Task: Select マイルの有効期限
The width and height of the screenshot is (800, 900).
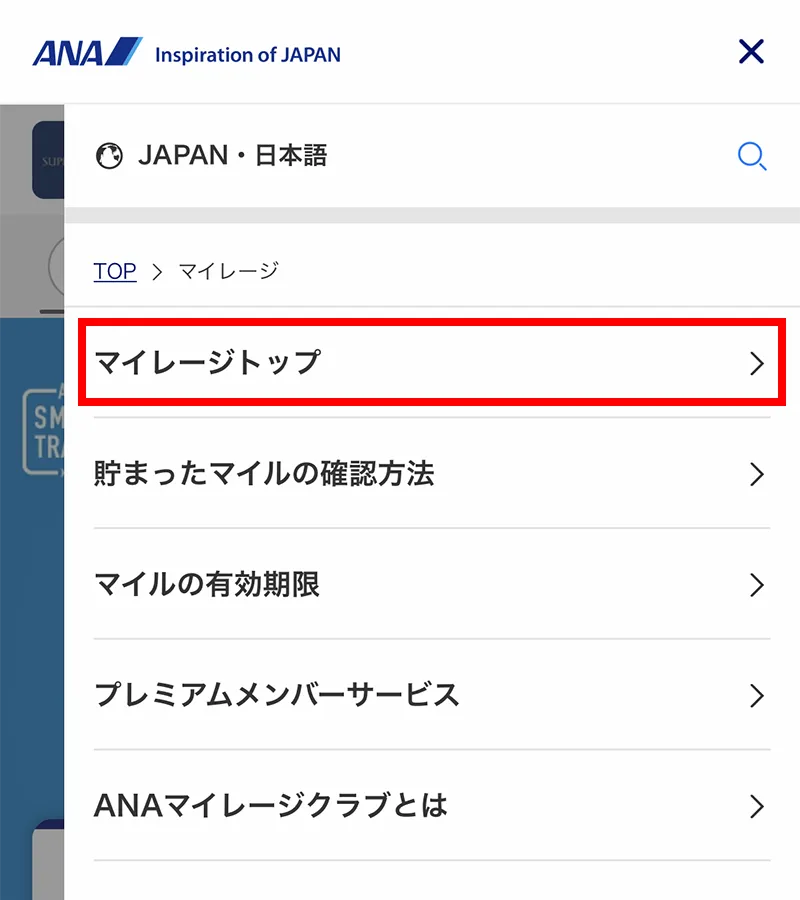Action: 431,584
